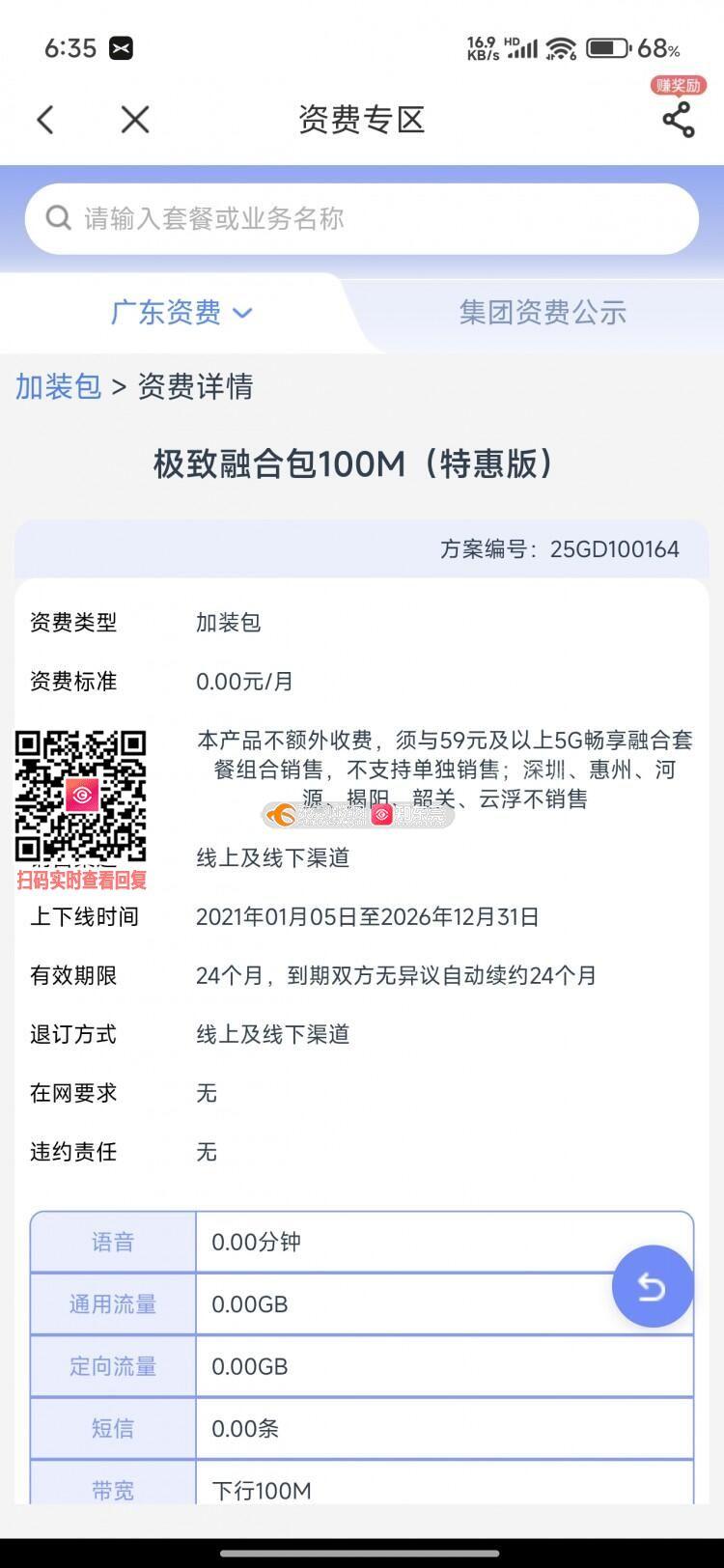Screen dimensions: 724x1568
Task: Close the 资费专区 page
Action: pos(135,120)
